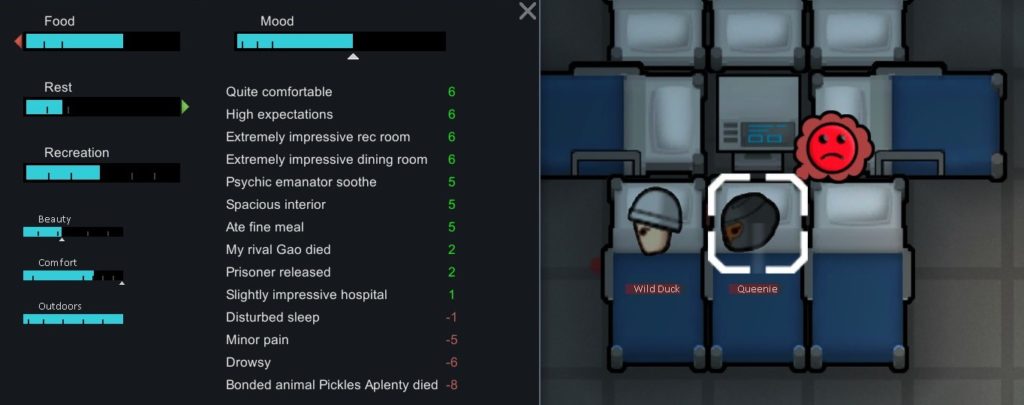
Task: Select the colonist Wild Duck
Action: tap(655, 222)
